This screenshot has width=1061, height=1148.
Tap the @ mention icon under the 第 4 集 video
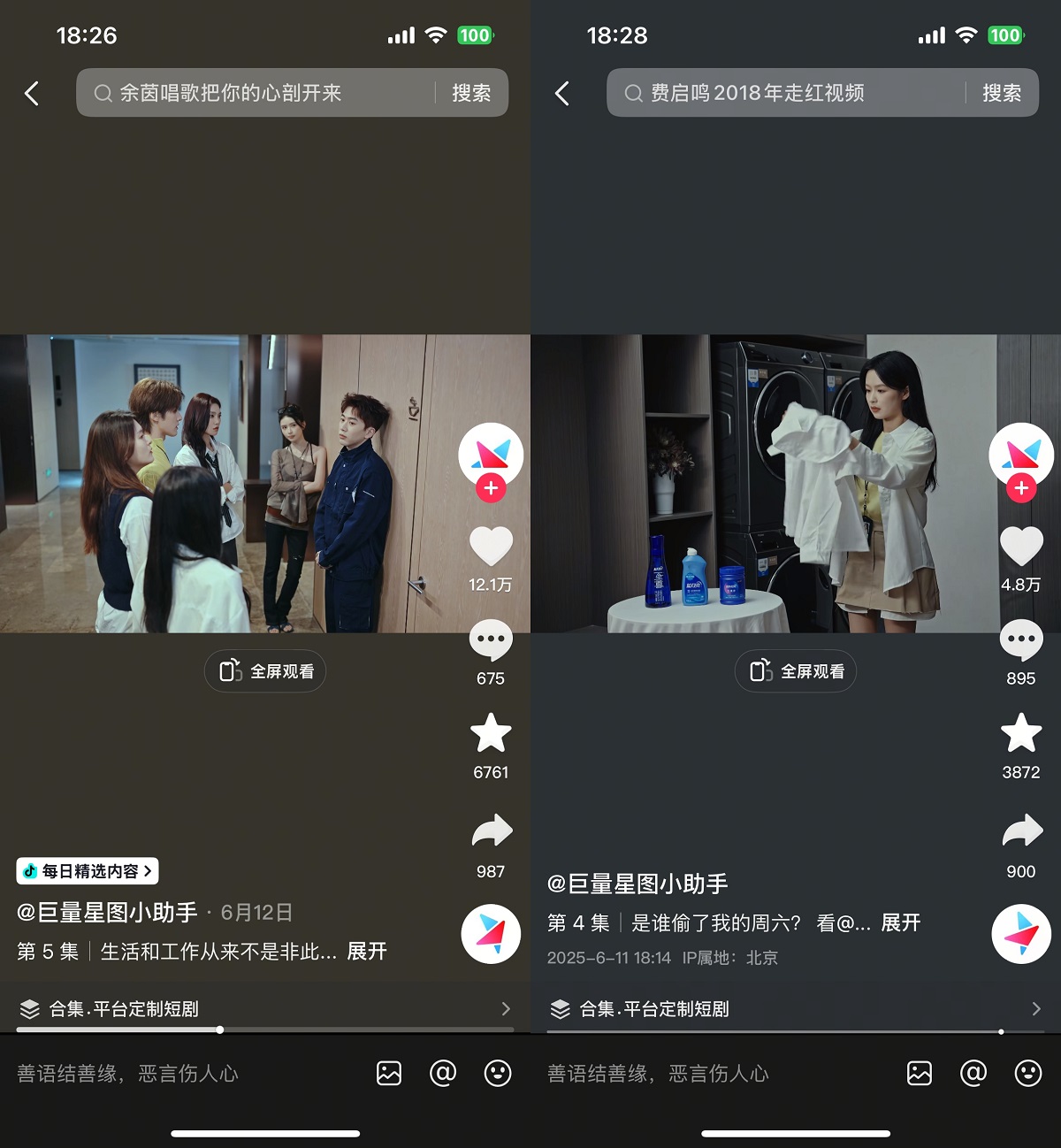coord(973,1074)
